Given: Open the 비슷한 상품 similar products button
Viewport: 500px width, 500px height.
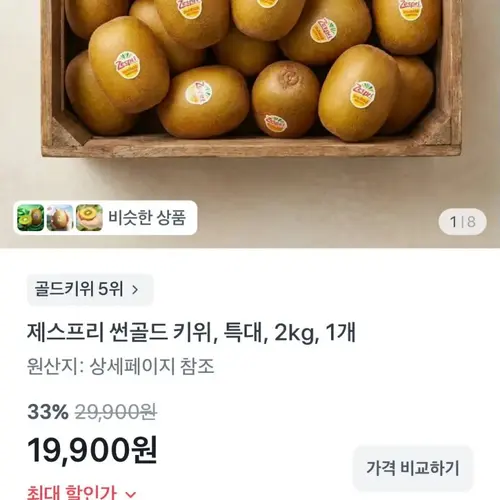Looking at the screenshot, I should tap(105, 218).
